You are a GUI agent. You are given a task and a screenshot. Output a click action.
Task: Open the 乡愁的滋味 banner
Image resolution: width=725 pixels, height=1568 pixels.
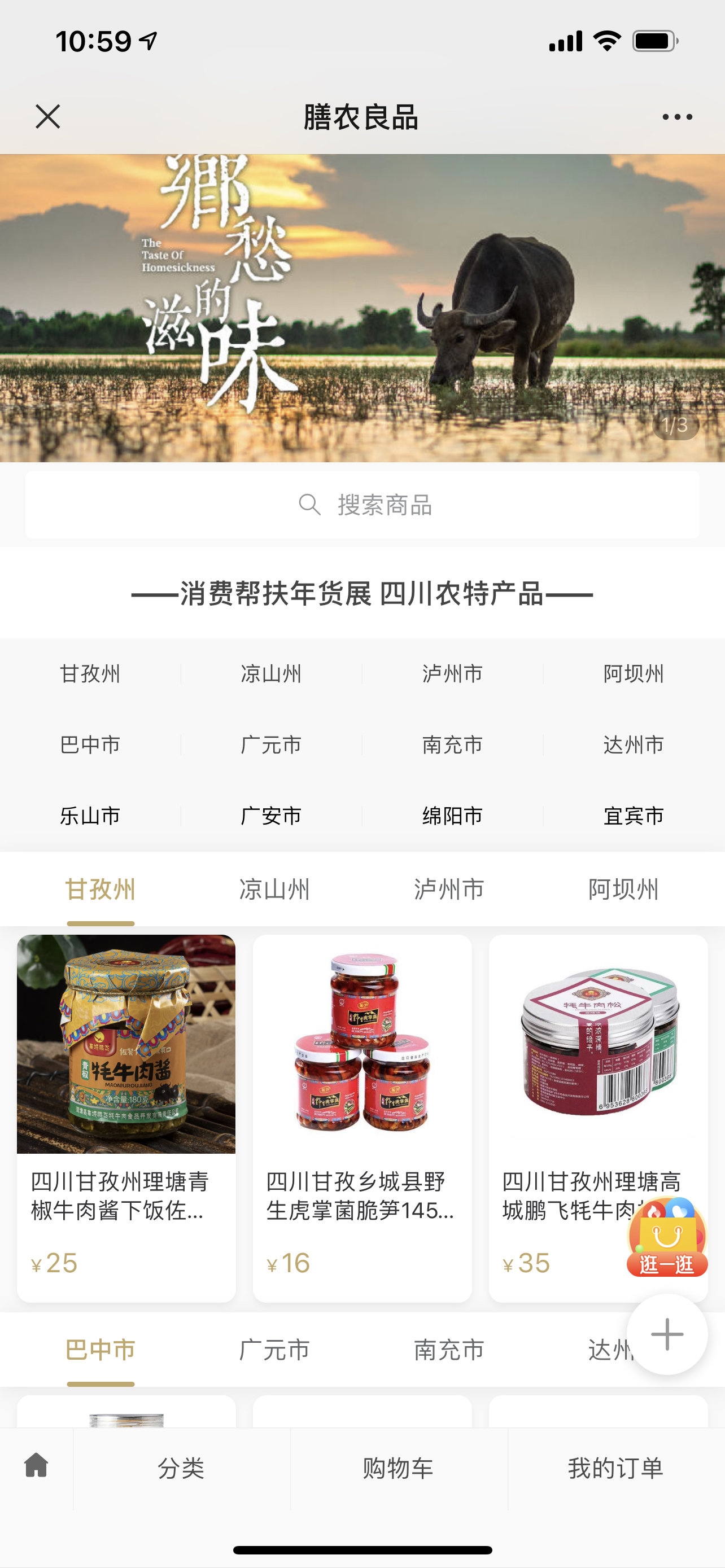[x=362, y=308]
